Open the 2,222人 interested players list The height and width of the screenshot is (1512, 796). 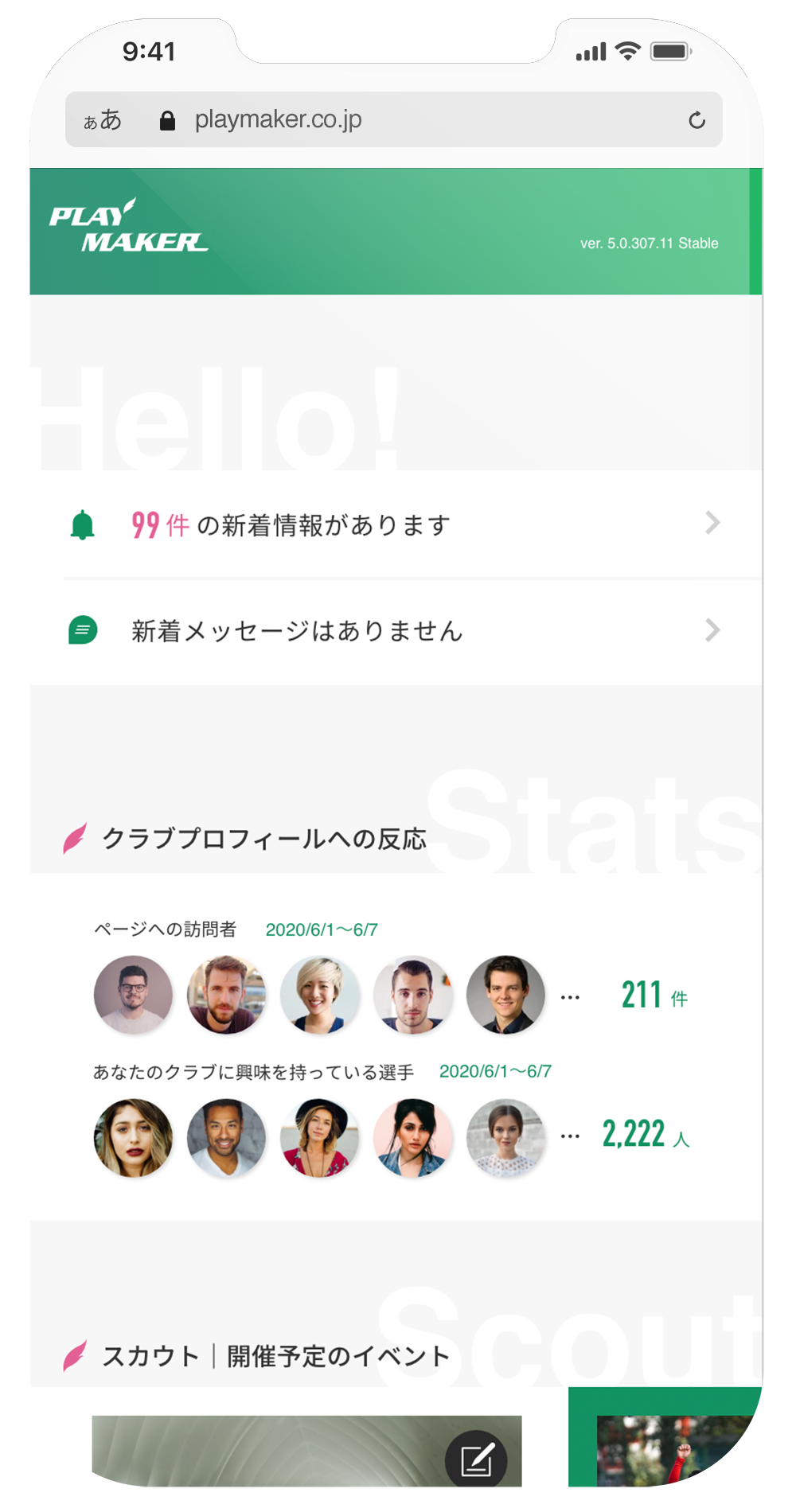pos(645,1136)
